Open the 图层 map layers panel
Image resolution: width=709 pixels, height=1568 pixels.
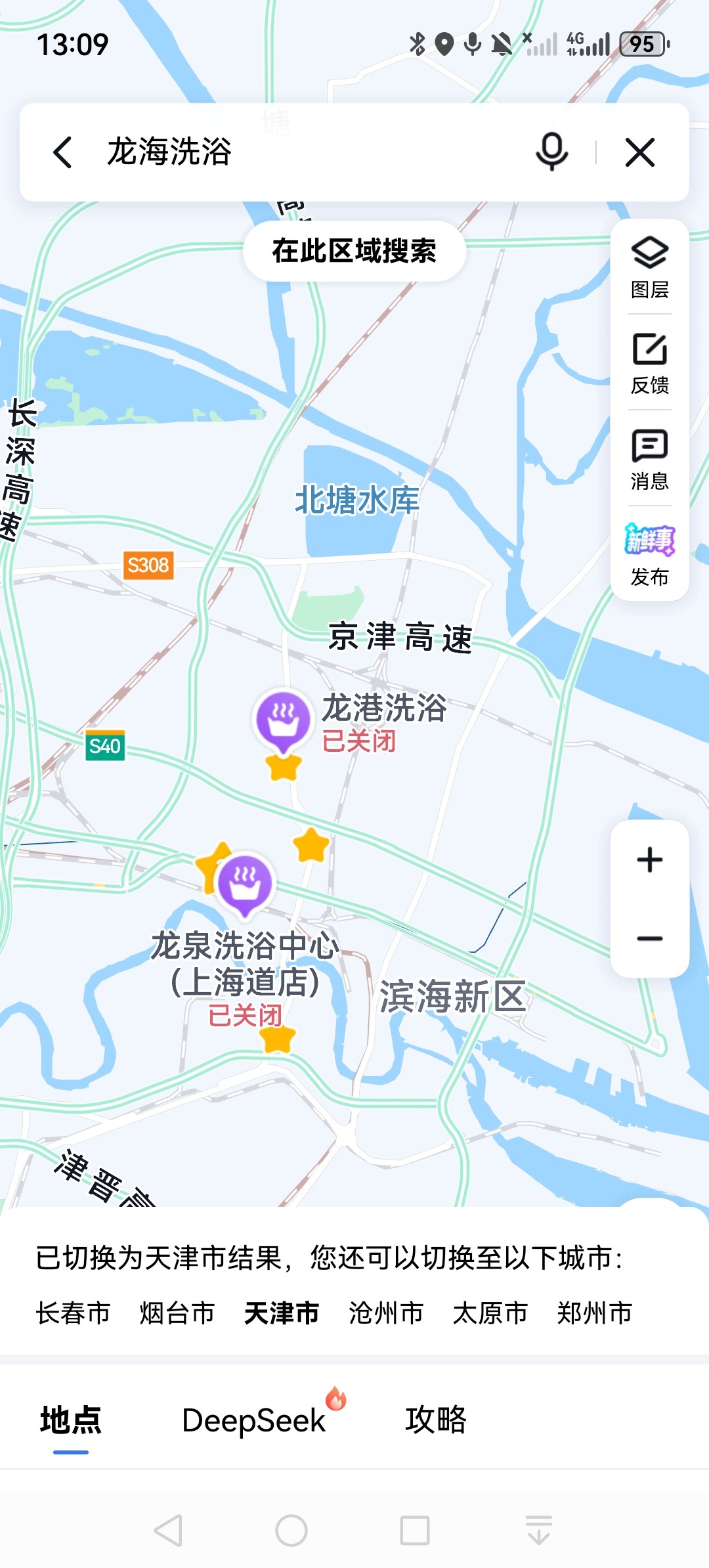pyautogui.click(x=649, y=261)
